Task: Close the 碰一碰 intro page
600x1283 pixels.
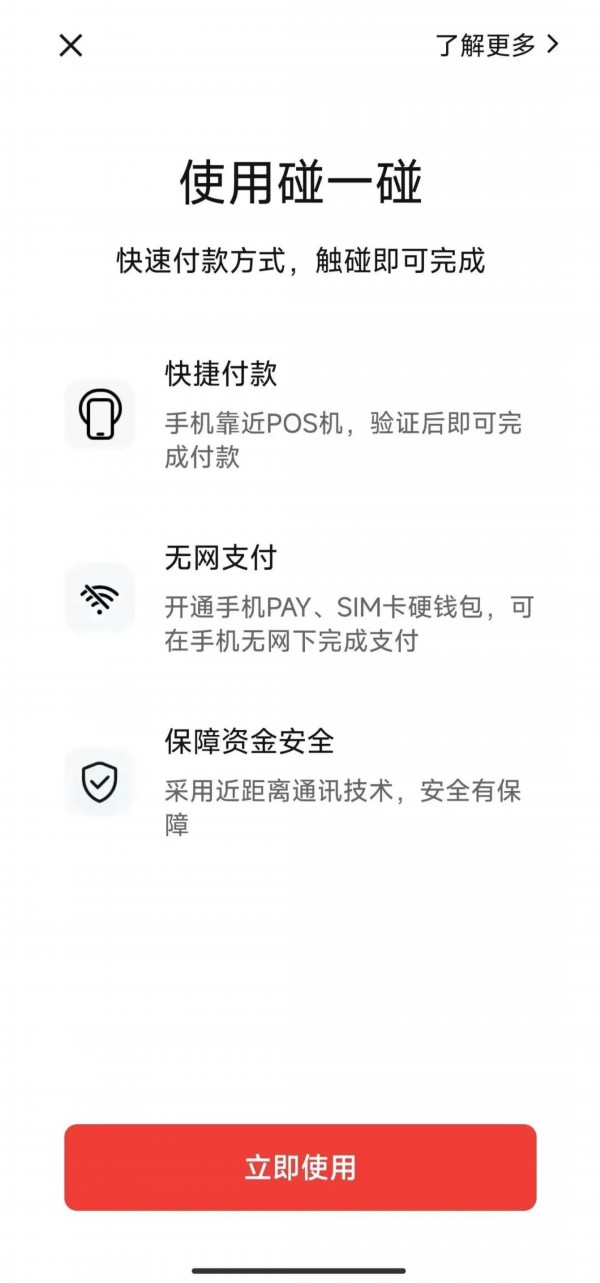Action: (71, 45)
